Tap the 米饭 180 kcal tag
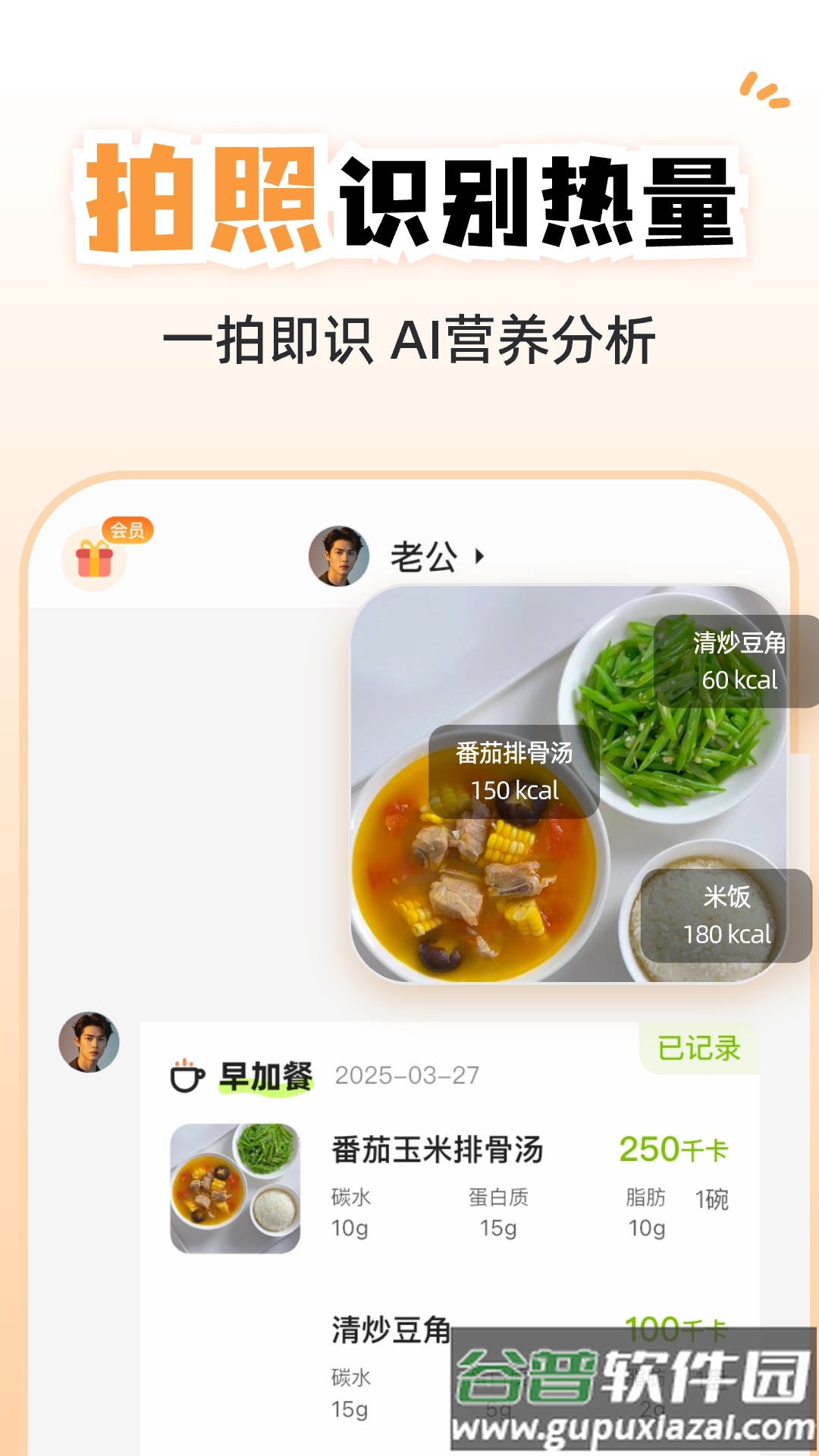Image resolution: width=819 pixels, height=1456 pixels. [x=724, y=918]
